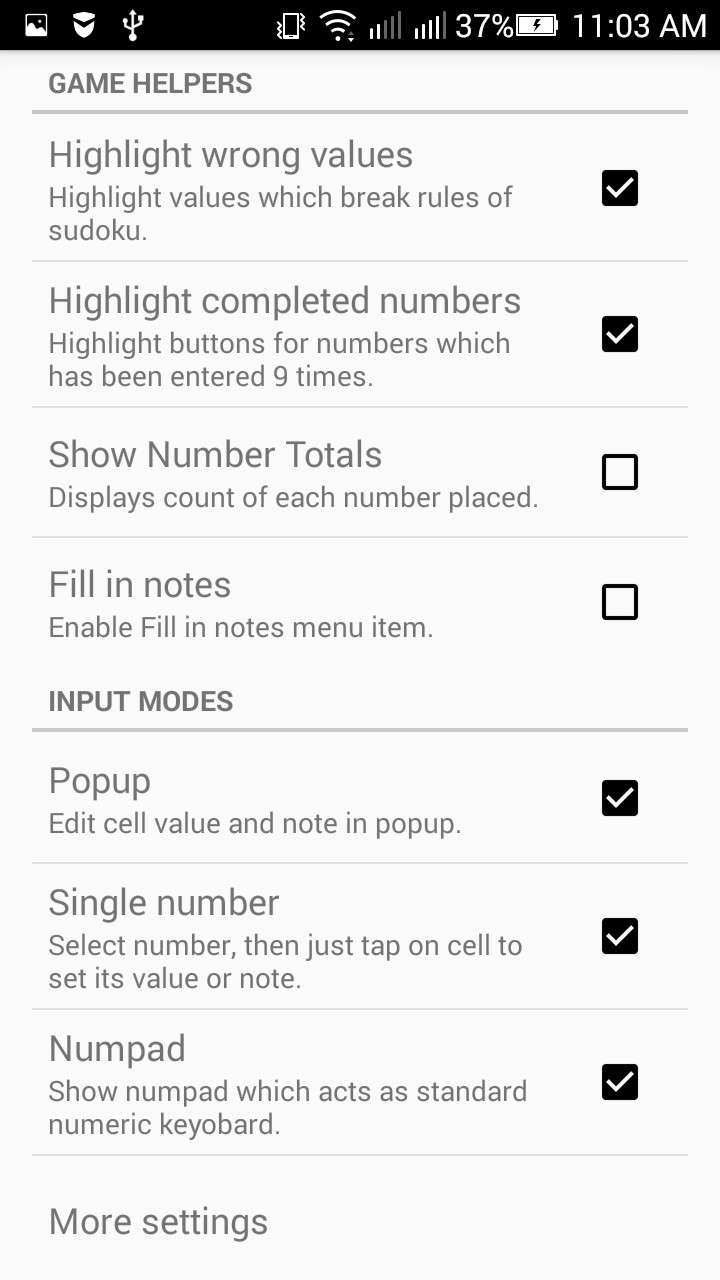Uncheck Highlight completed numbers
This screenshot has height=1280, width=720.
pyautogui.click(x=619, y=334)
